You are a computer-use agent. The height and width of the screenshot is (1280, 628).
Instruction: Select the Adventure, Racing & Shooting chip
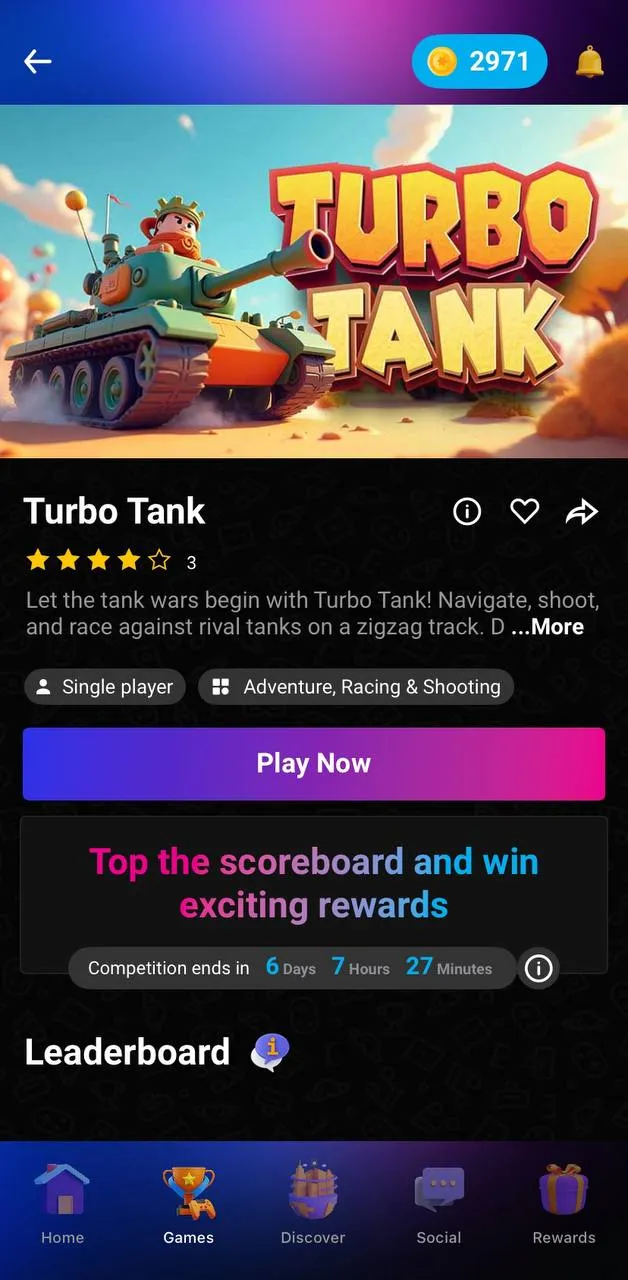356,687
